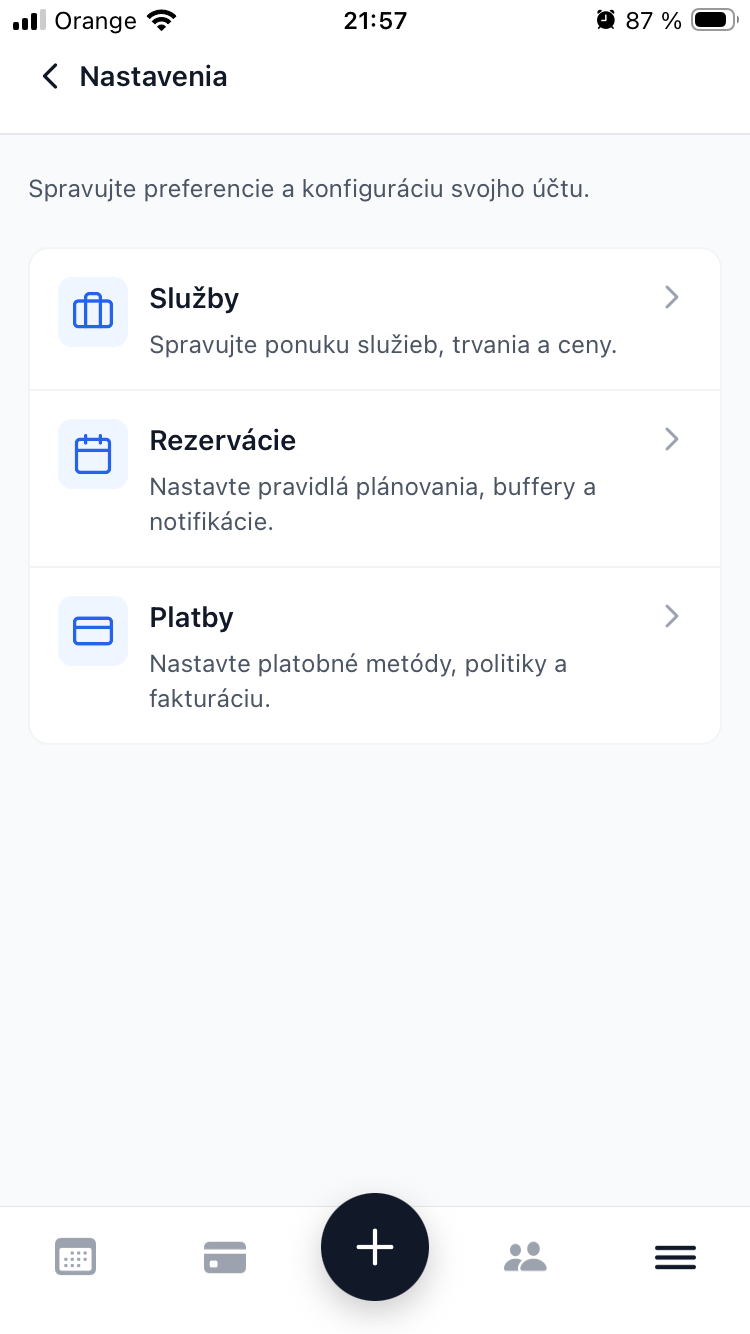Tap the Nastavenia screen title

[x=153, y=76]
